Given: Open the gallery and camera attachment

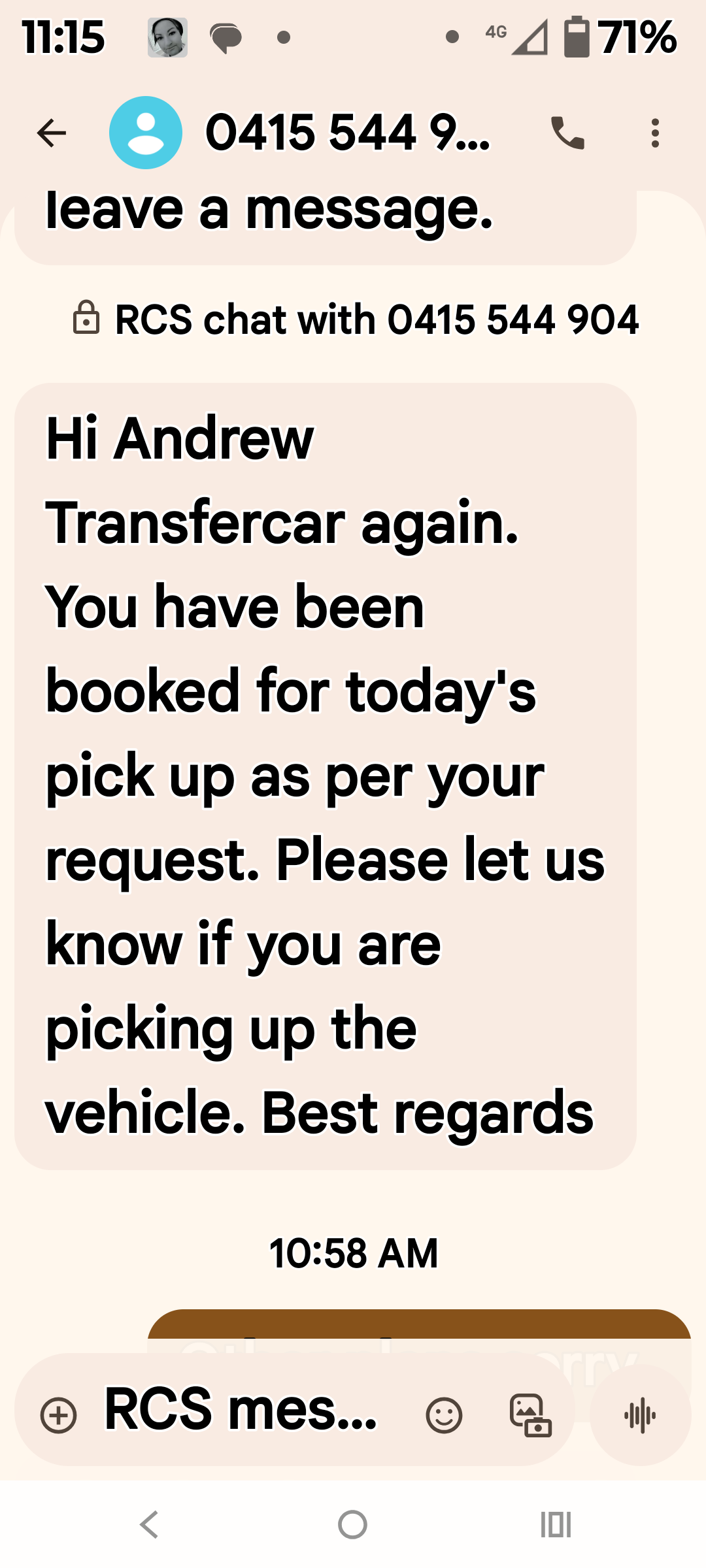Looking at the screenshot, I should [530, 1415].
